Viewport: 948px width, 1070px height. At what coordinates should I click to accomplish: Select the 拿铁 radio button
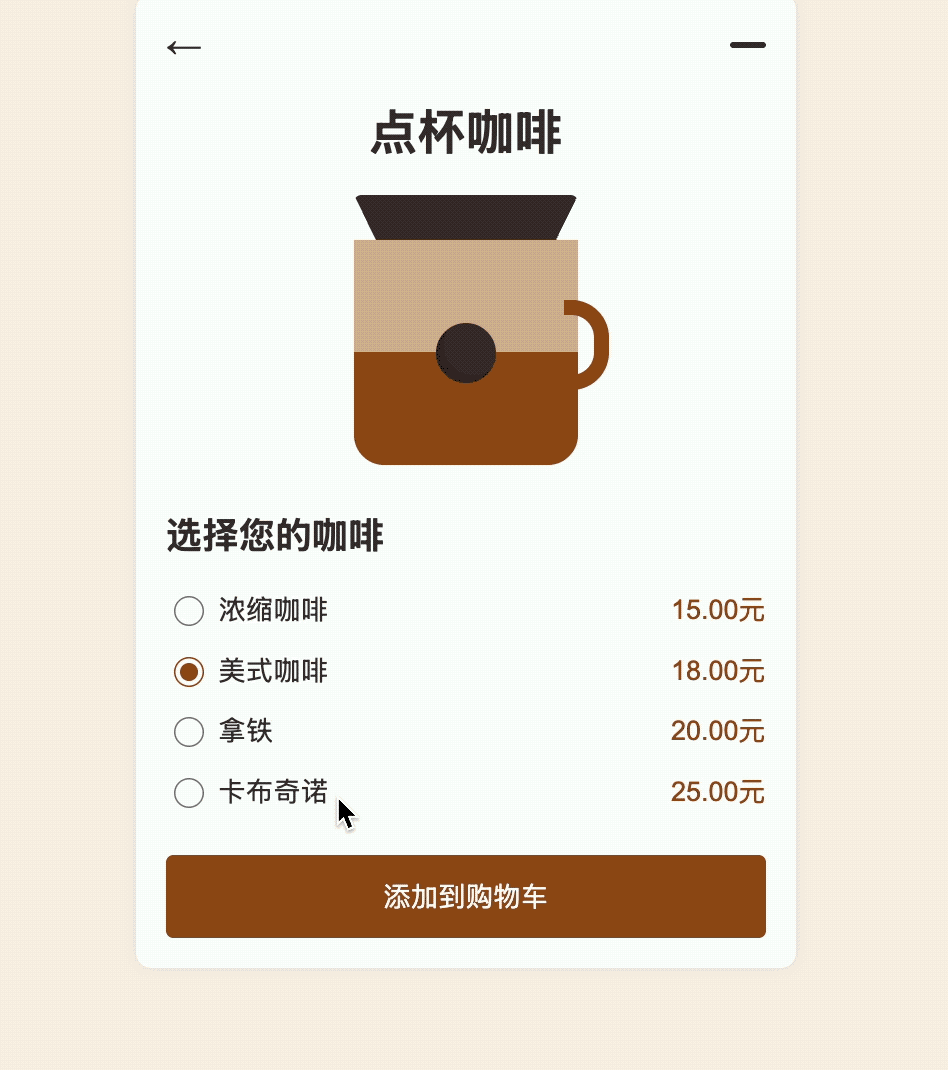click(189, 732)
